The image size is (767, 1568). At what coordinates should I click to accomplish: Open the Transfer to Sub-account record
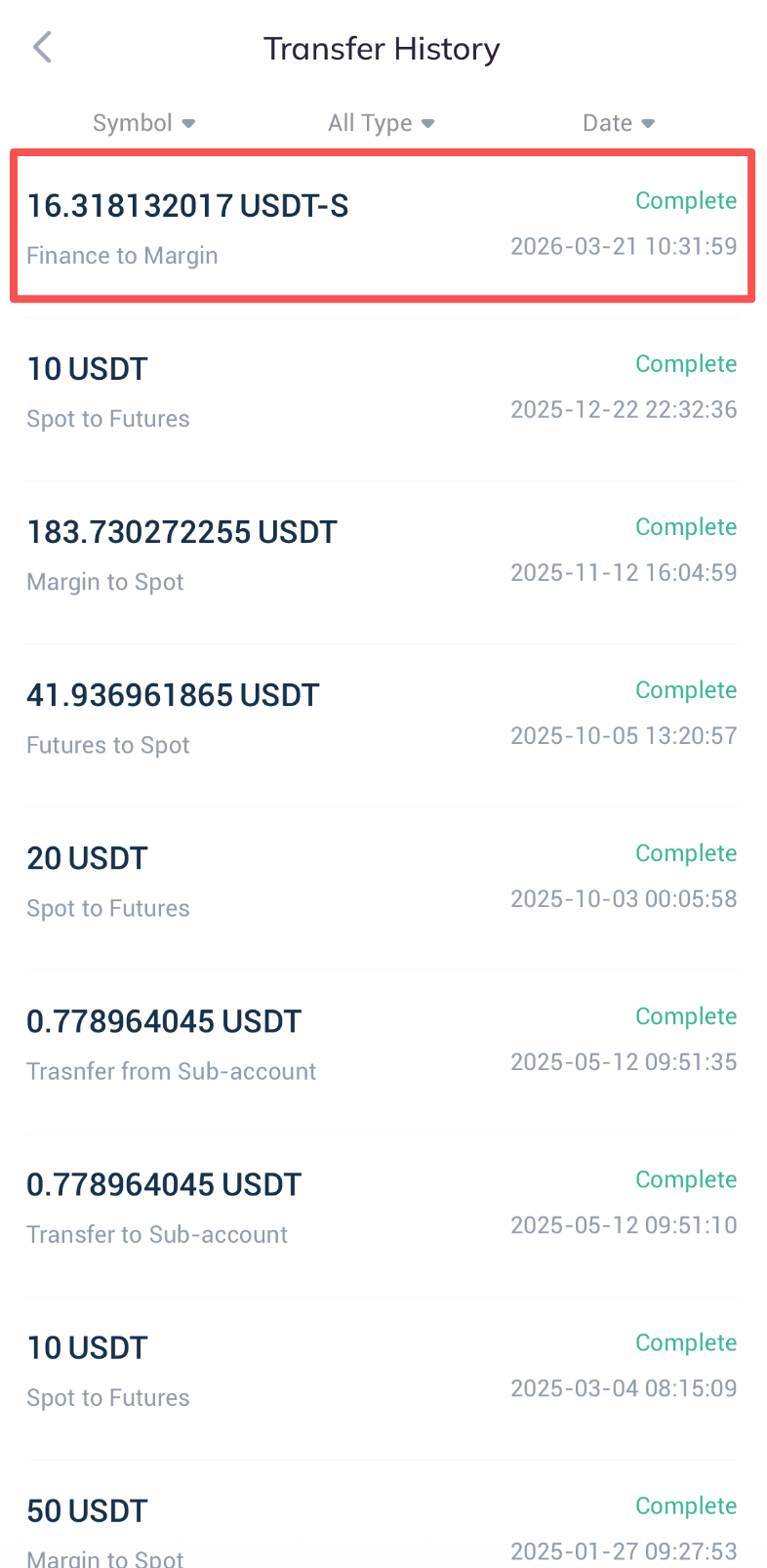(382, 1206)
